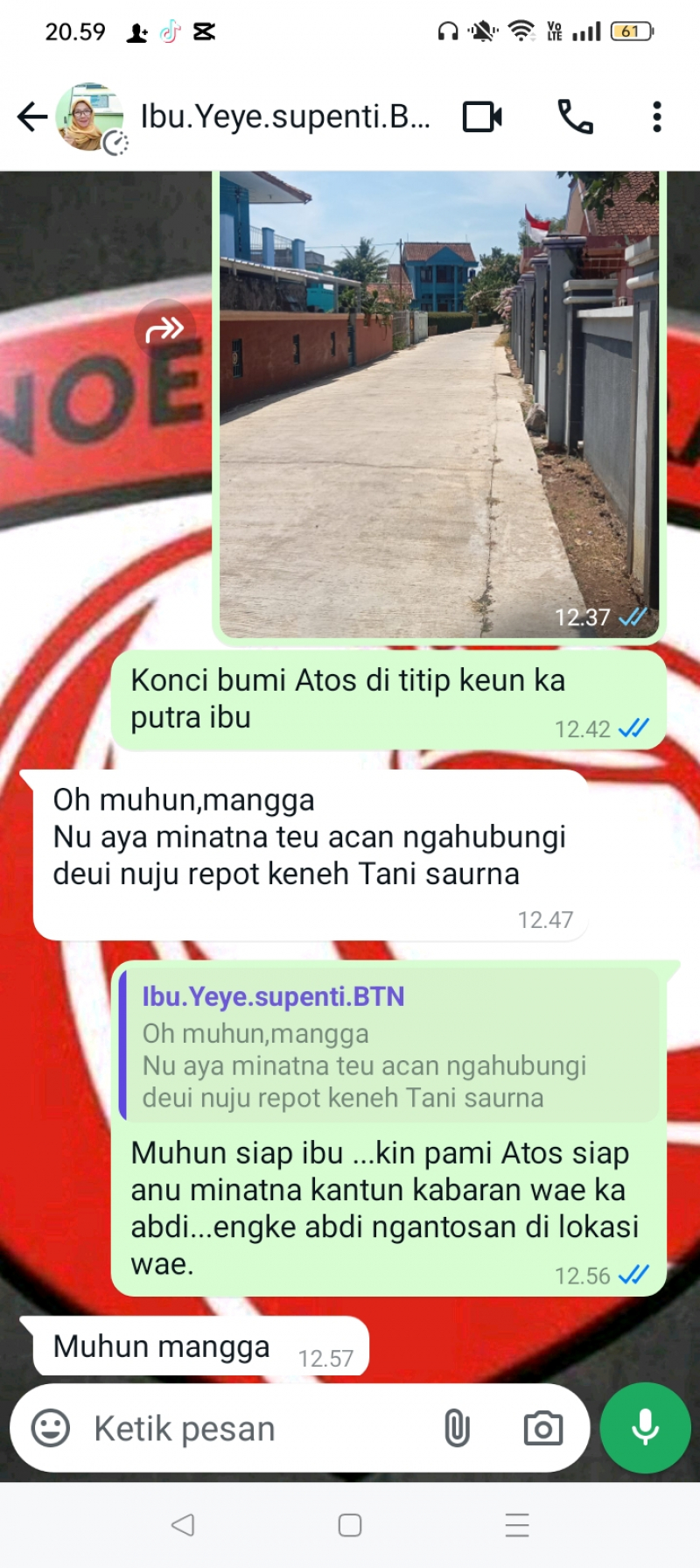
Task: Start a video call
Action: pos(482,116)
